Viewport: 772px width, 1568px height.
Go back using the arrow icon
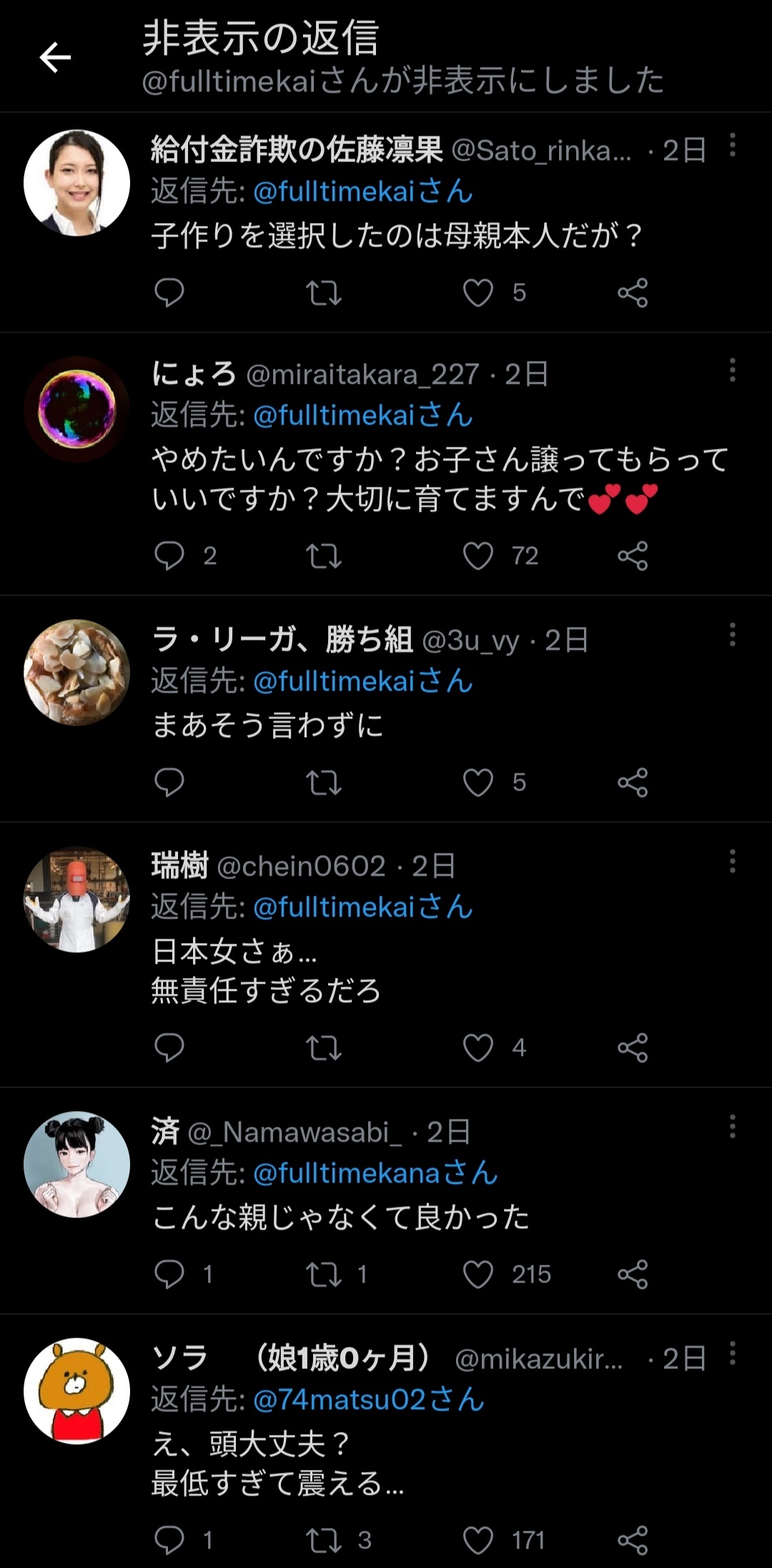pyautogui.click(x=55, y=57)
